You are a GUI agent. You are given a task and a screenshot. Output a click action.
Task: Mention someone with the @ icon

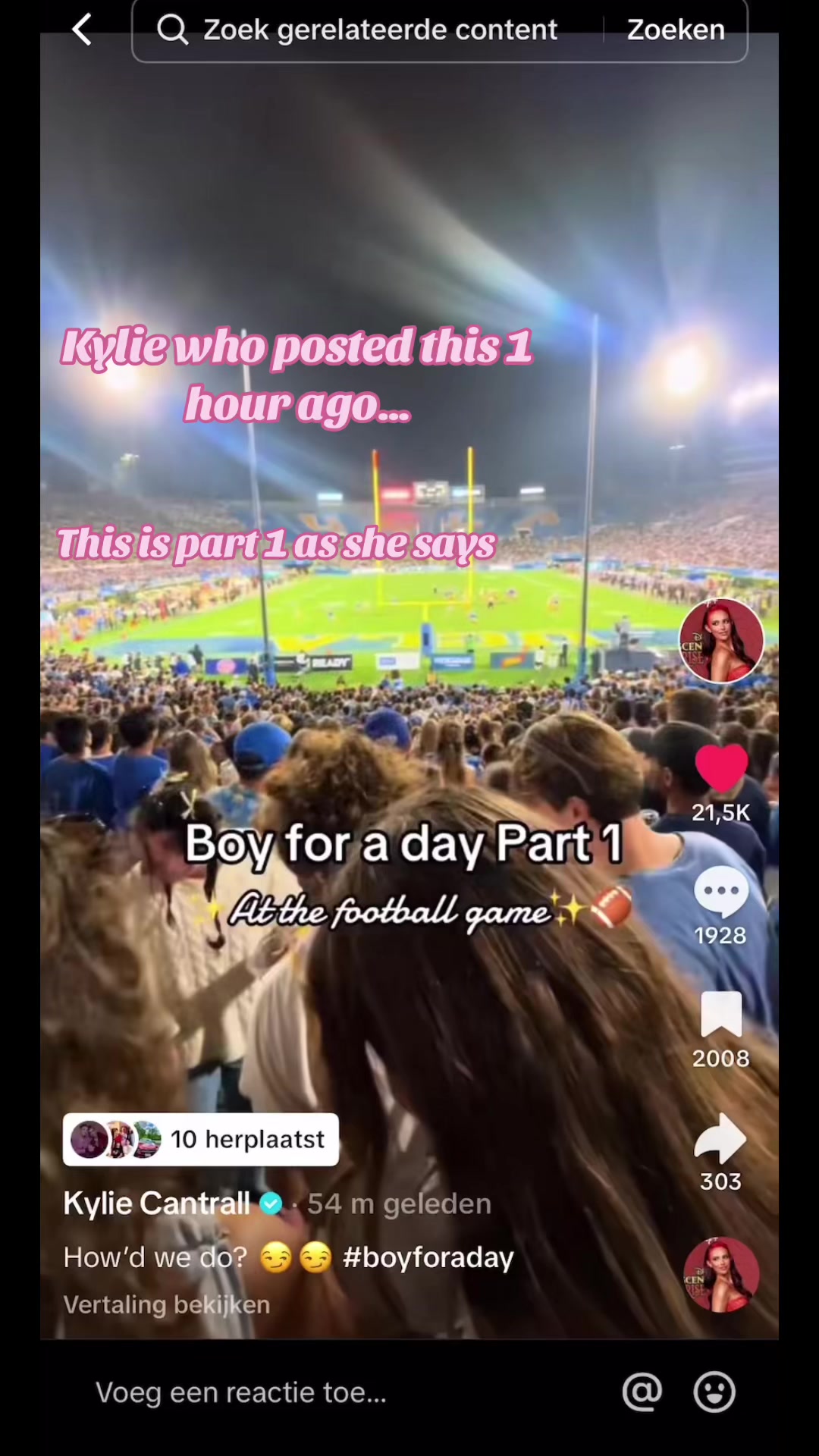(642, 1392)
